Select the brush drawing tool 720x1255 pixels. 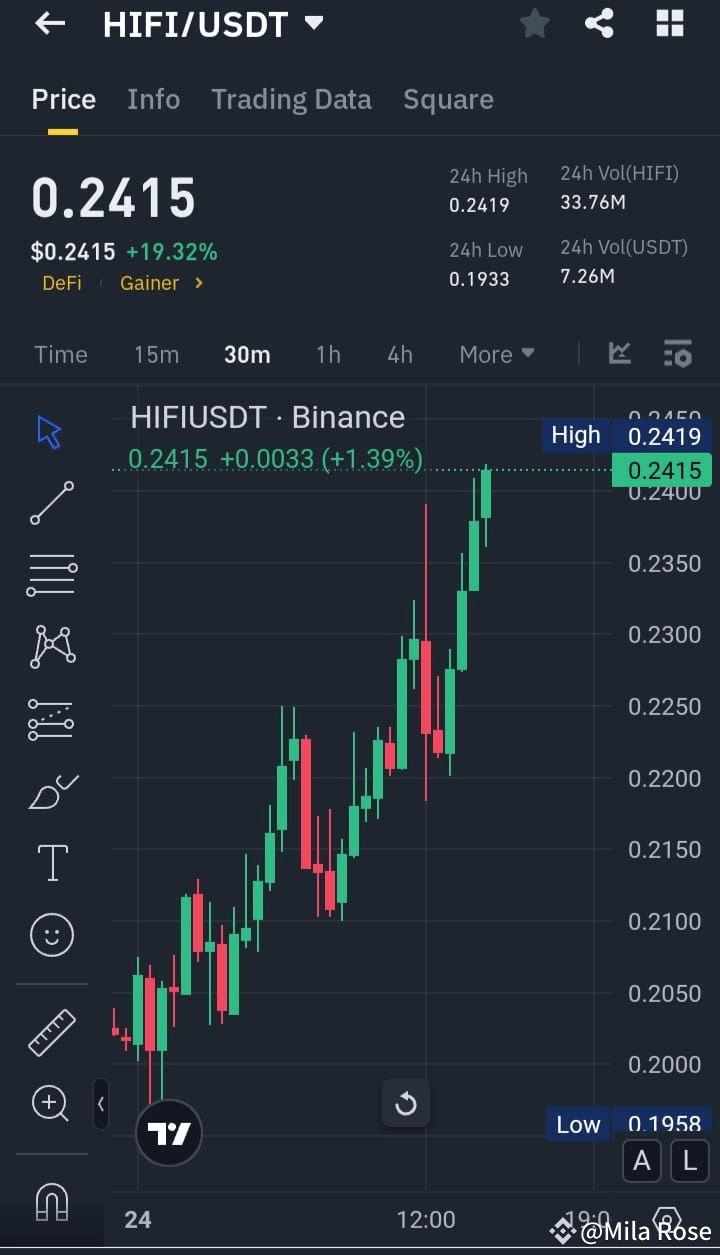52,791
